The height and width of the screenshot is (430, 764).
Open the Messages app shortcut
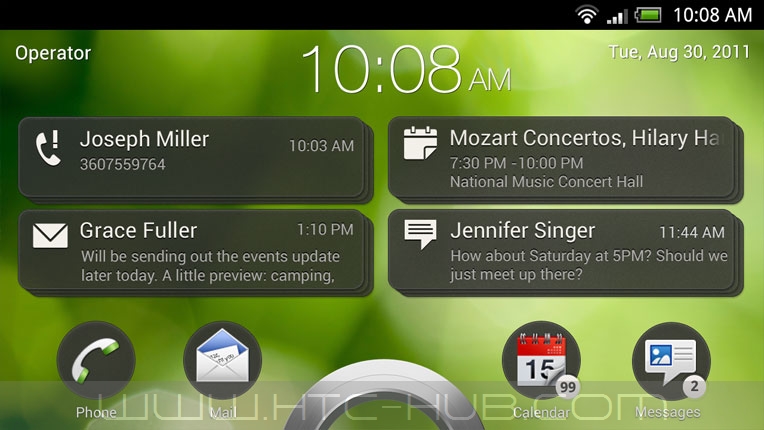click(669, 361)
